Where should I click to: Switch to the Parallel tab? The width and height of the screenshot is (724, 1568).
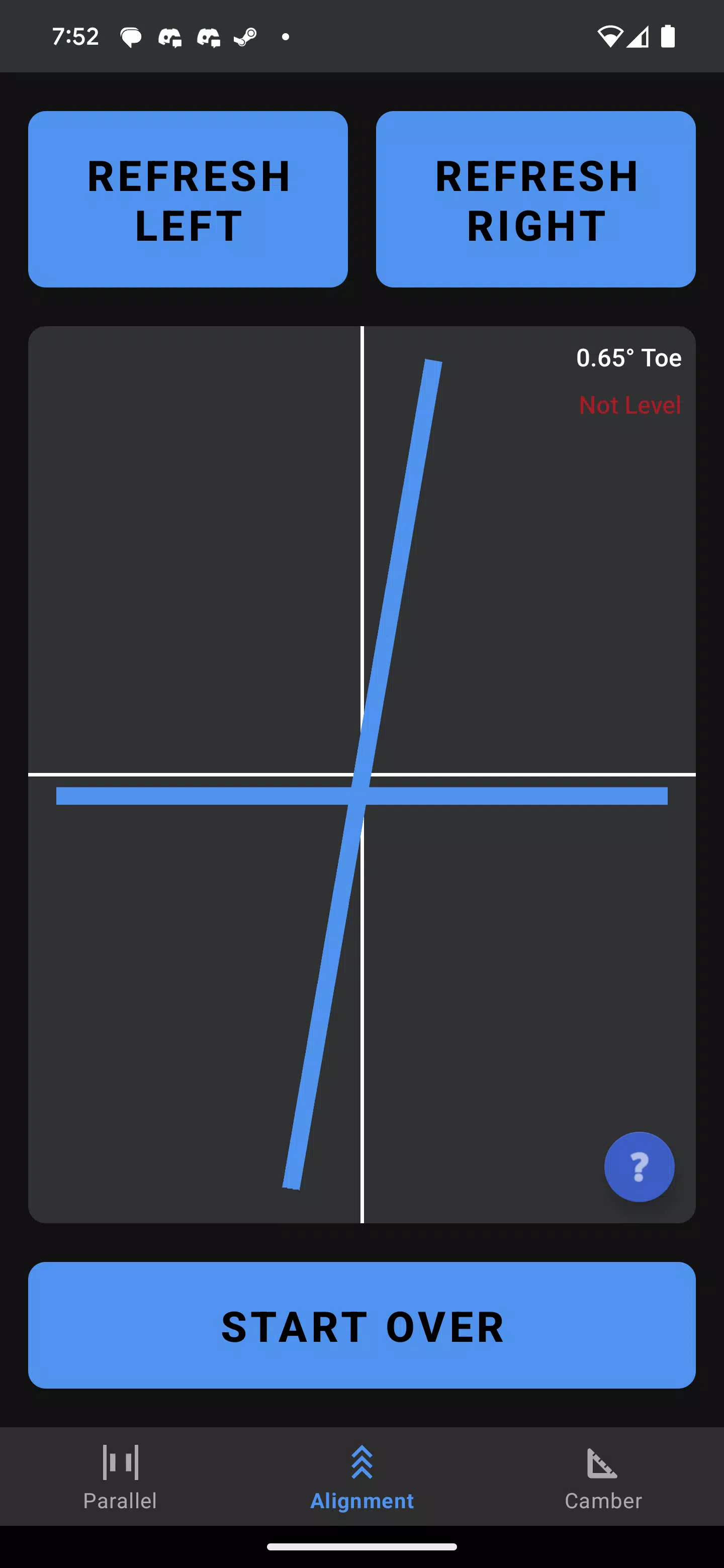[120, 1476]
